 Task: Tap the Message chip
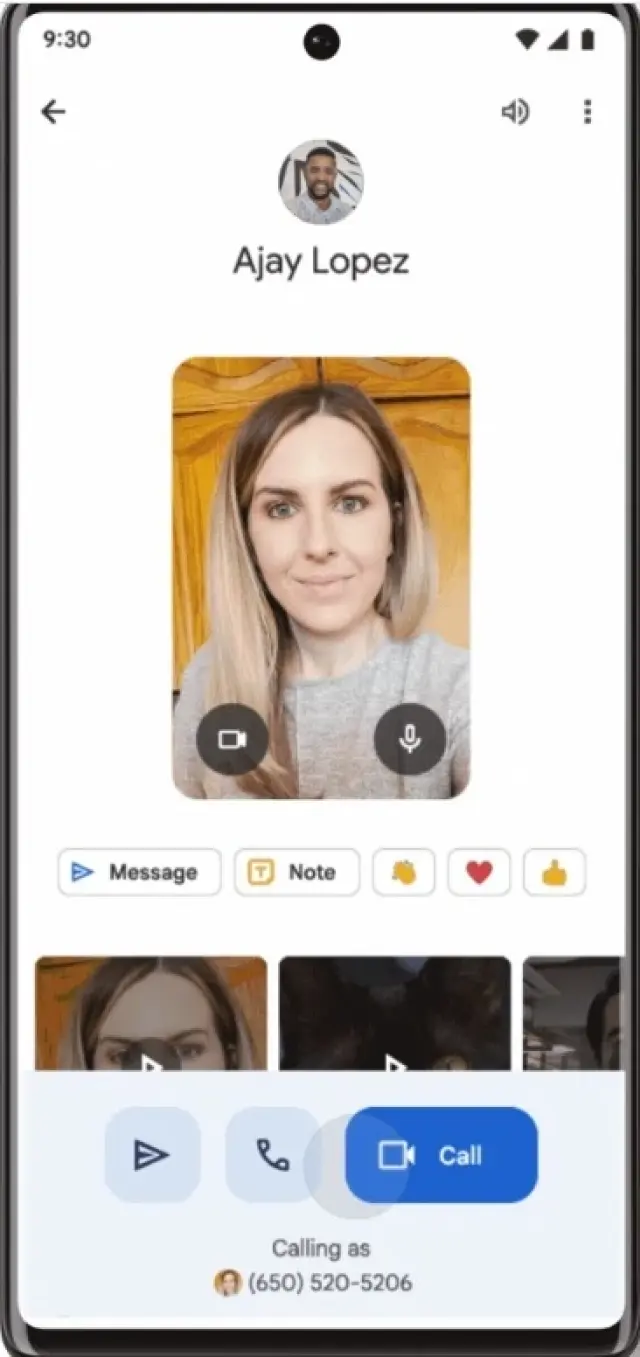click(x=139, y=872)
